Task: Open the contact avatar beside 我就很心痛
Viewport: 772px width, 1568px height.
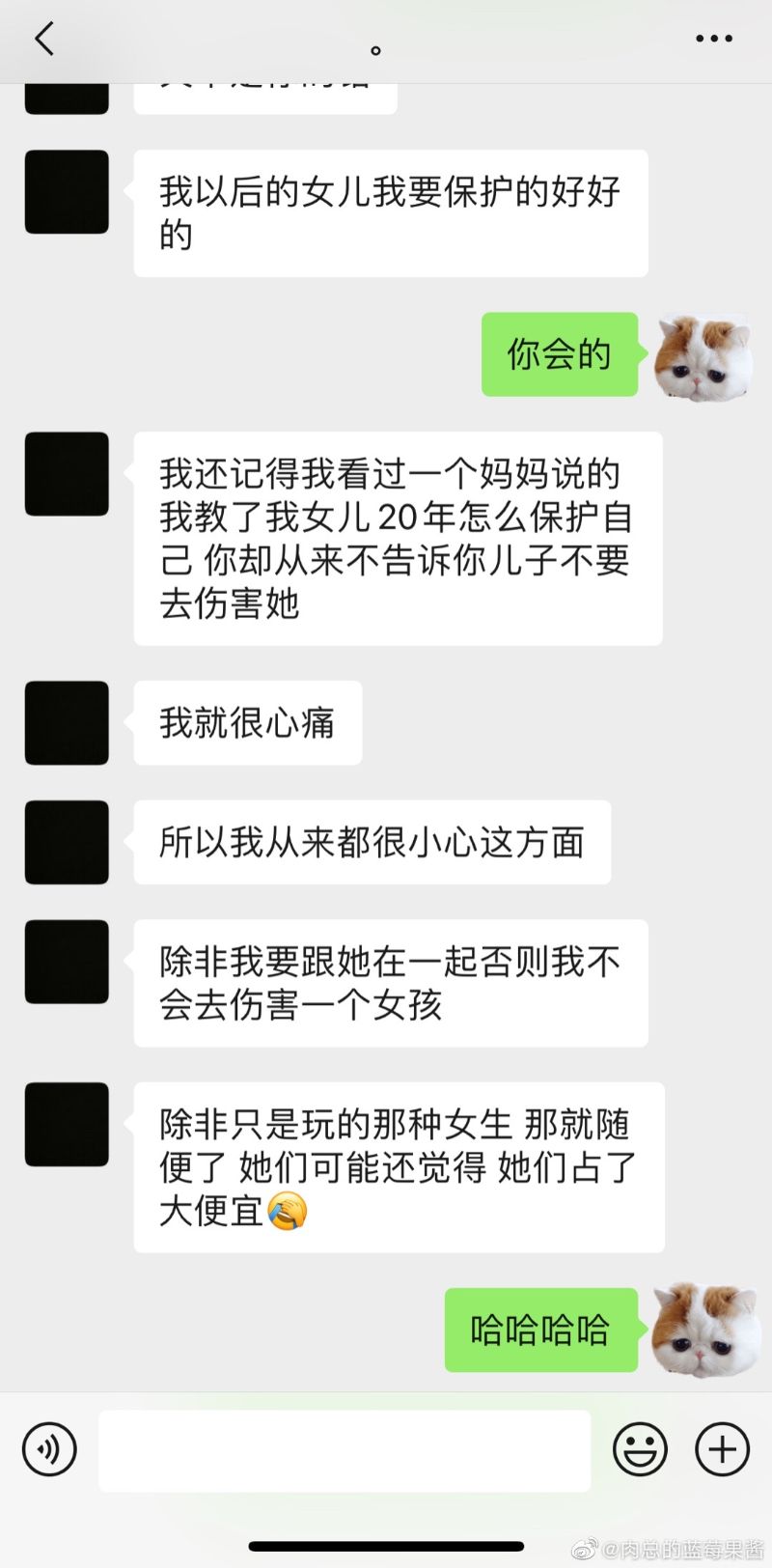Action: click(x=67, y=722)
